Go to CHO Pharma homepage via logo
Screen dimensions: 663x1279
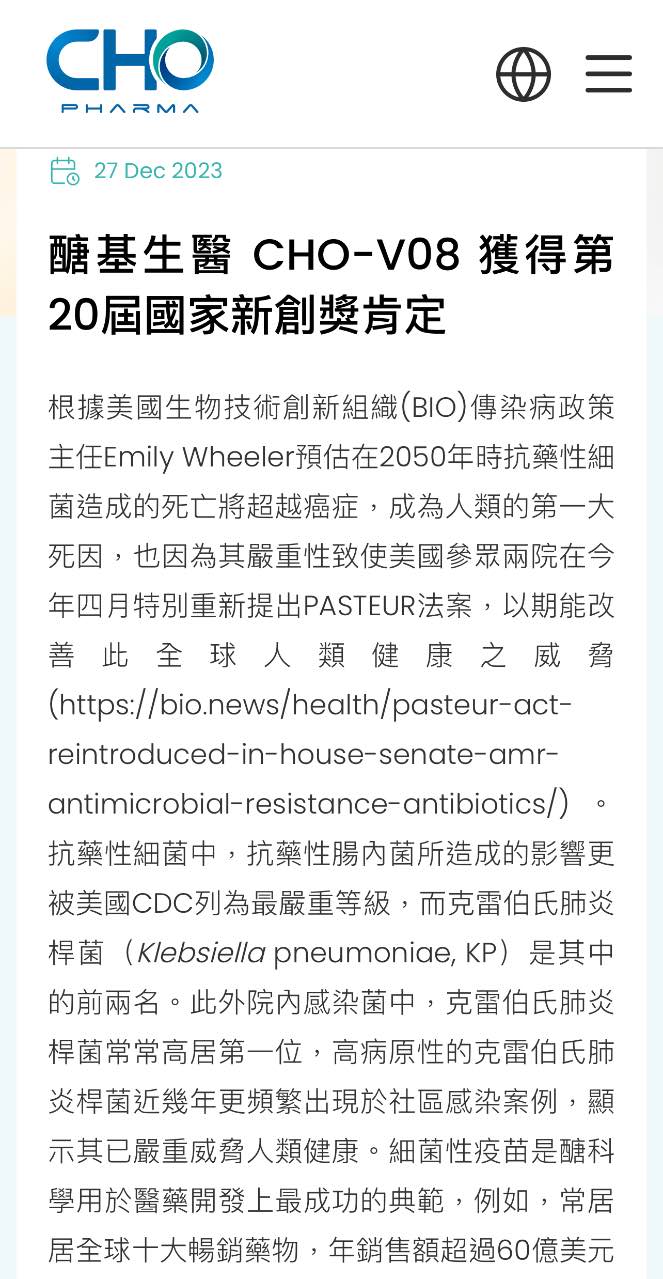pyautogui.click(x=130, y=70)
